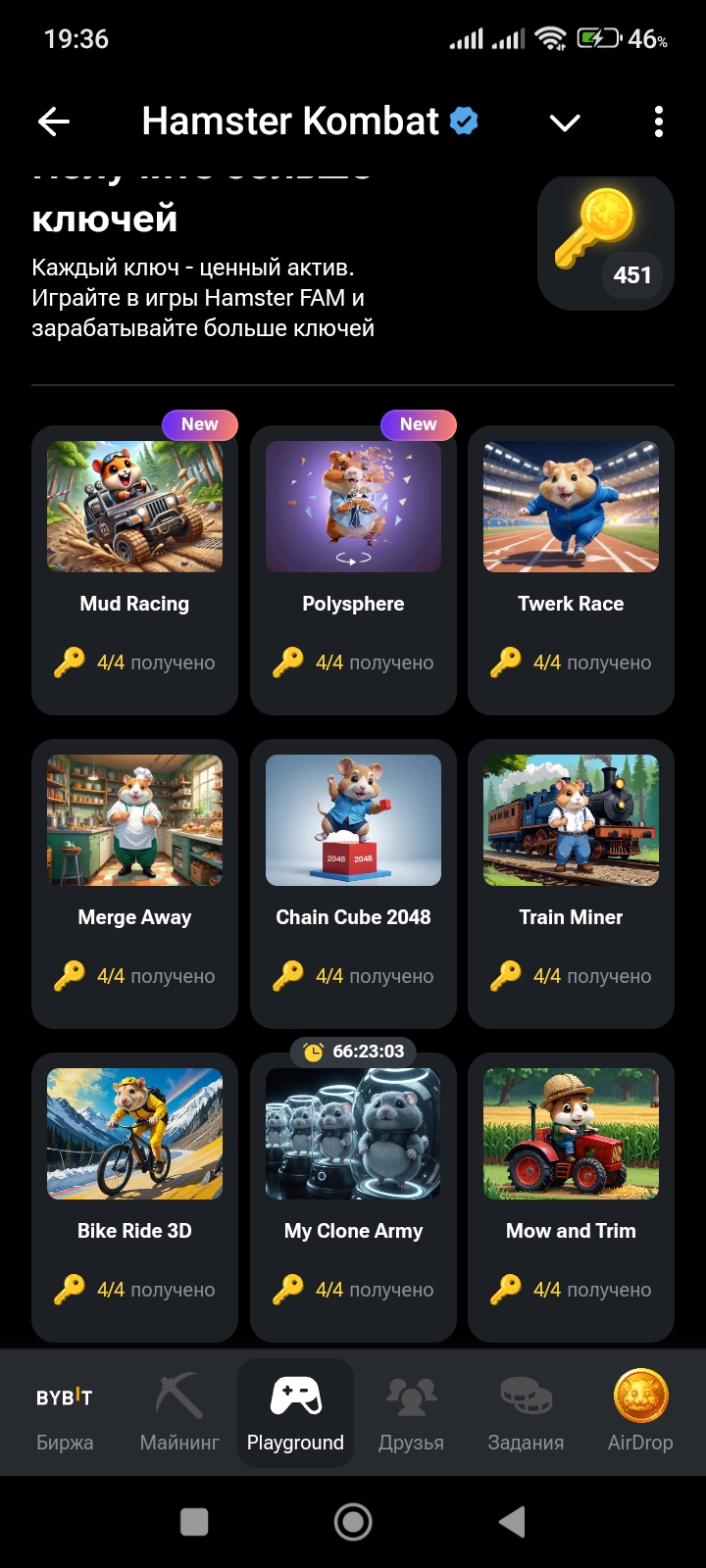
Task: Open the Mow and Trim card
Action: [571, 1196]
